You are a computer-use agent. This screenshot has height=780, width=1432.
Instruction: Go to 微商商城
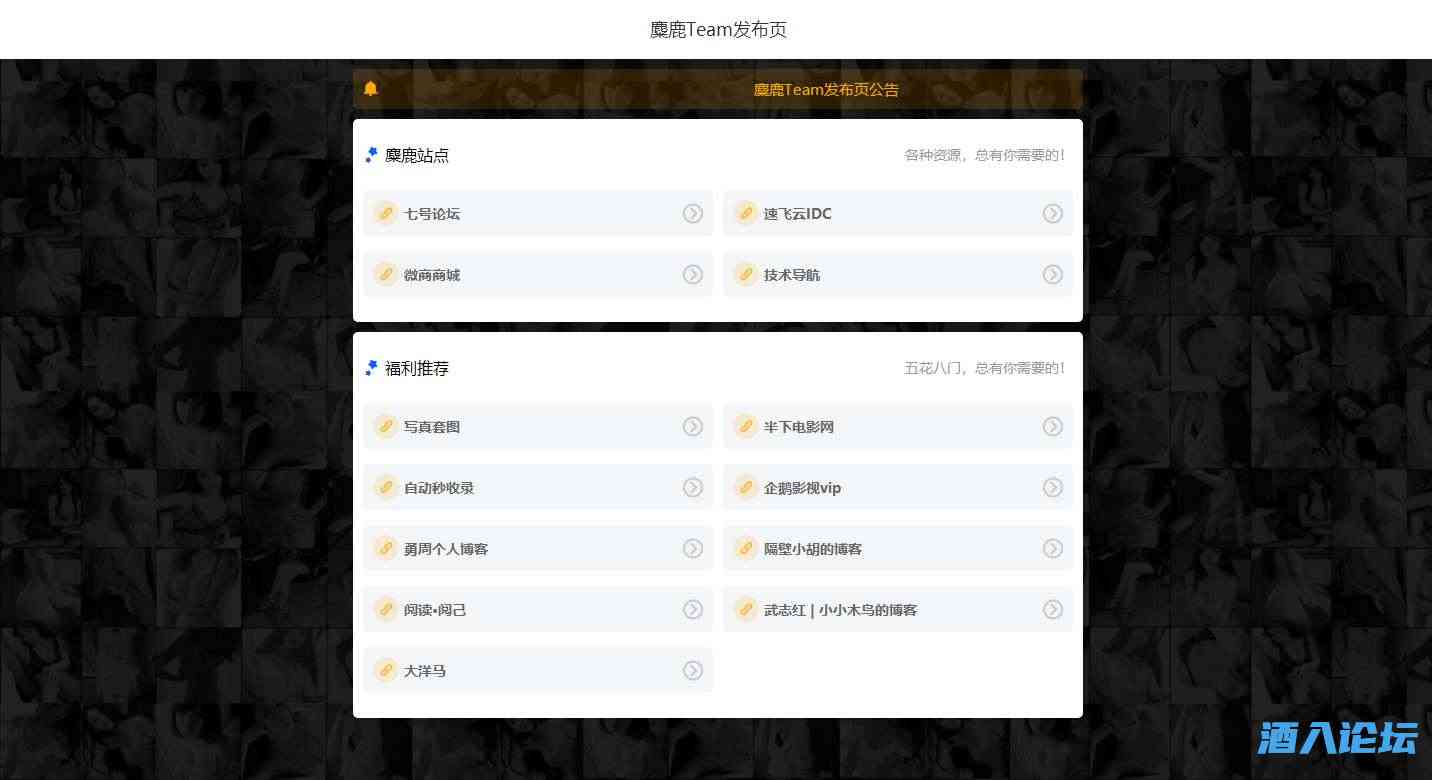point(538,274)
